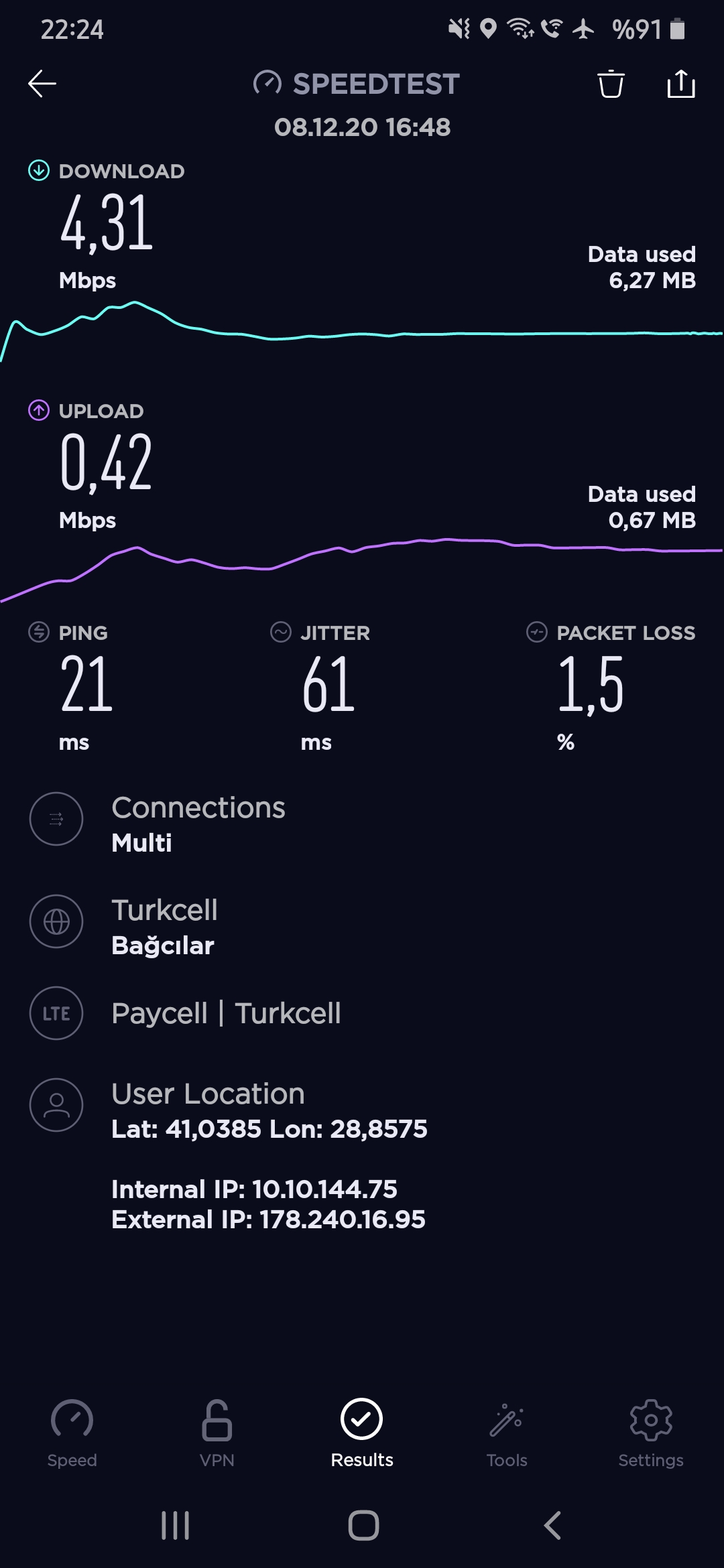Go back using the top-left arrow
This screenshot has height=1568, width=724.
(x=42, y=84)
